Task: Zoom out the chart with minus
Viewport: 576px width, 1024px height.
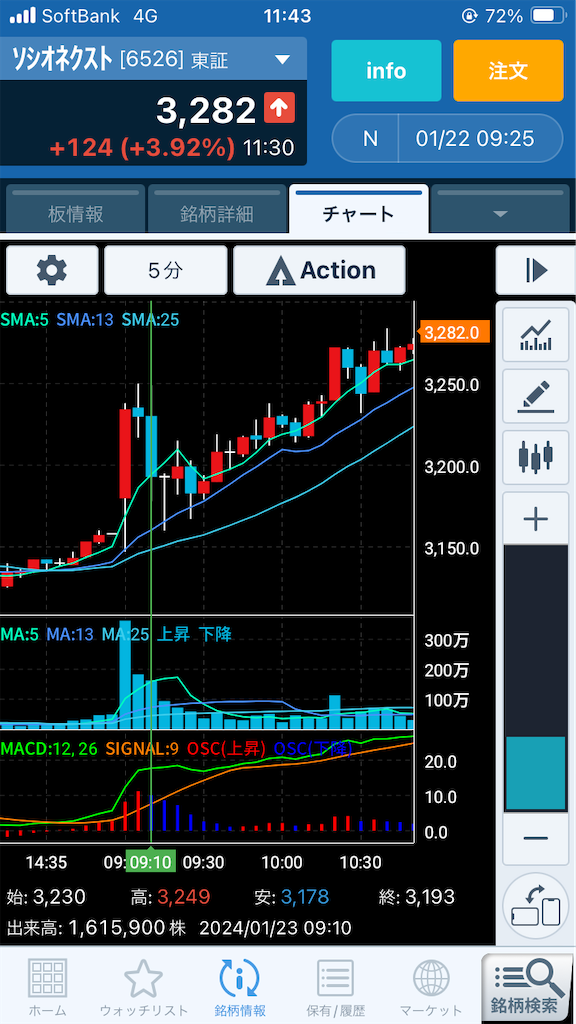Action: [536, 839]
